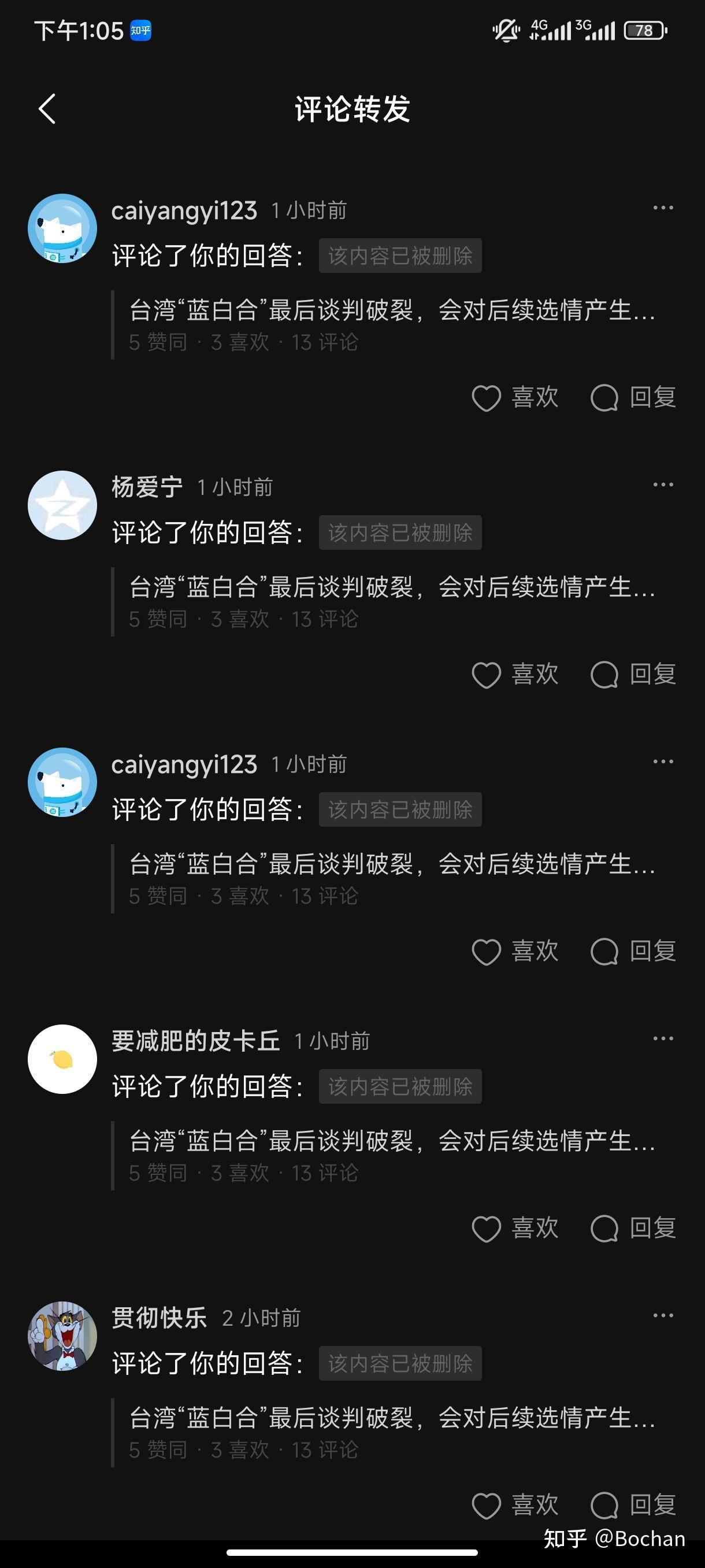The width and height of the screenshot is (705, 1568).
Task: Open 贯彻快乐's profile avatar
Action: click(62, 1336)
